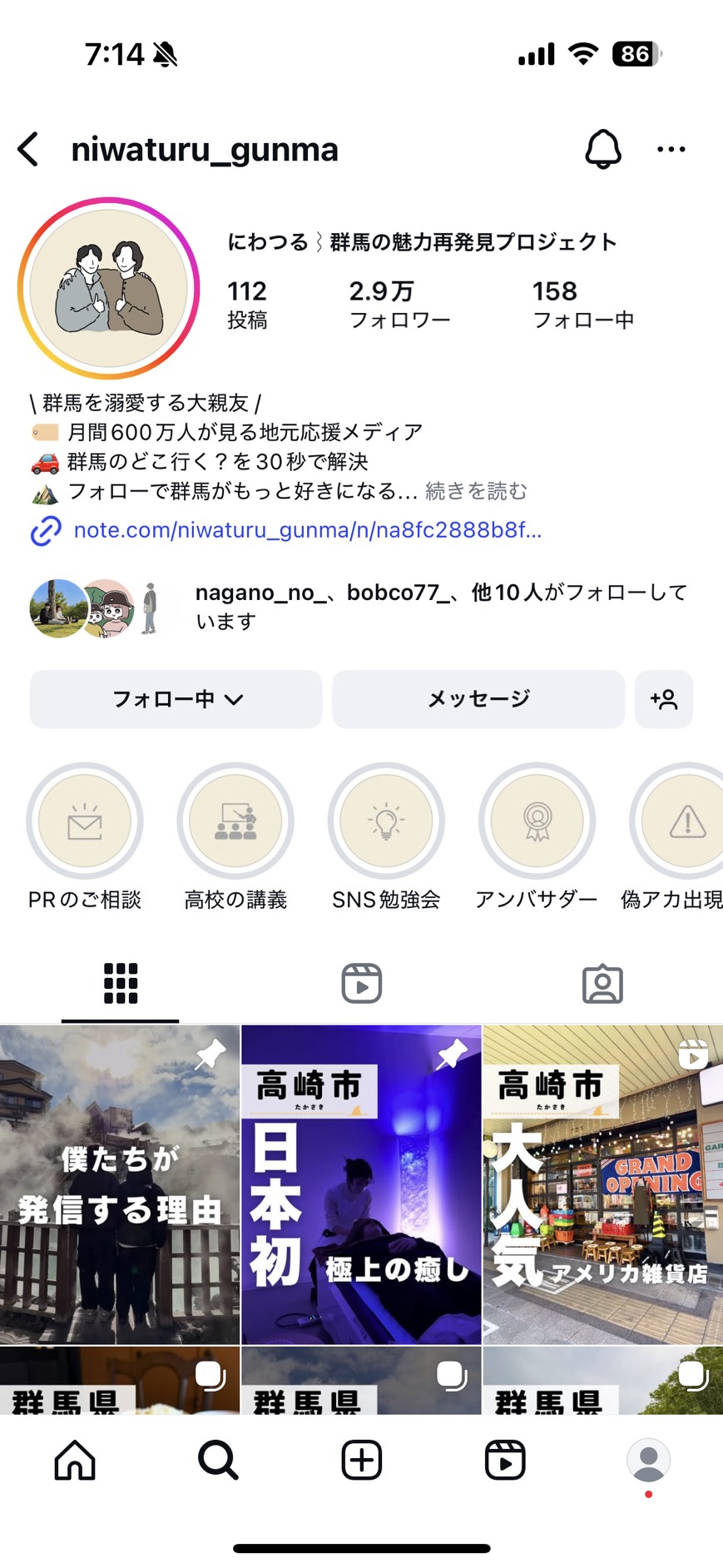Expand the followers list showing 2.9万
The width and height of the screenshot is (723, 1568).
[x=399, y=303]
